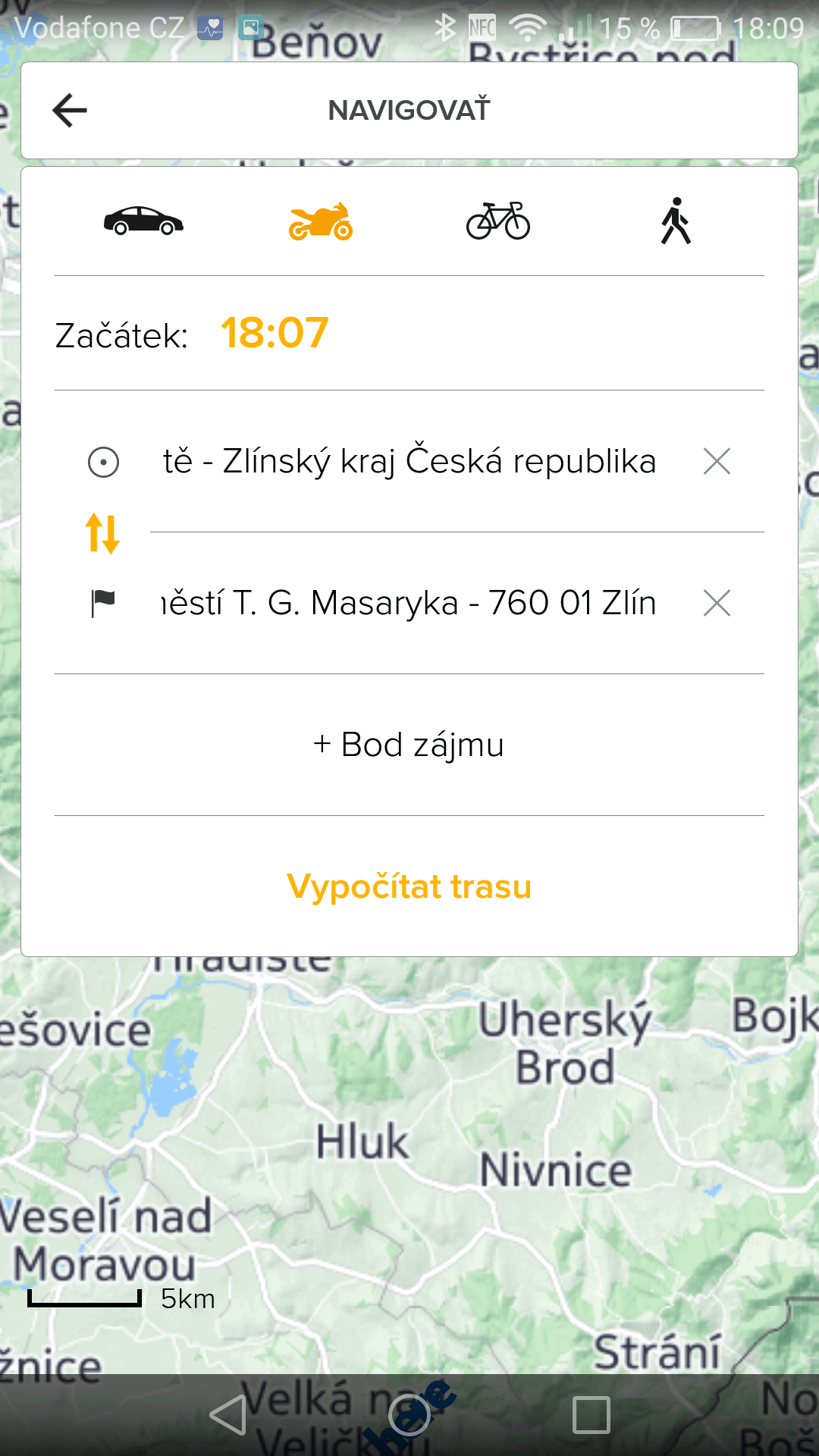The width and height of the screenshot is (819, 1456).
Task: Clear the Zlín destination field
Action: pyautogui.click(x=717, y=603)
